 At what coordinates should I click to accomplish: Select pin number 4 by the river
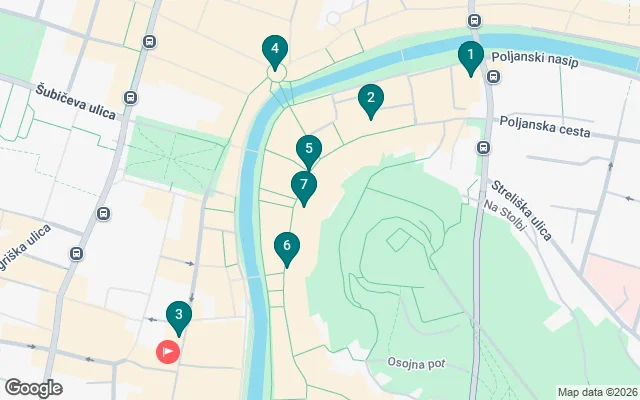[274, 49]
